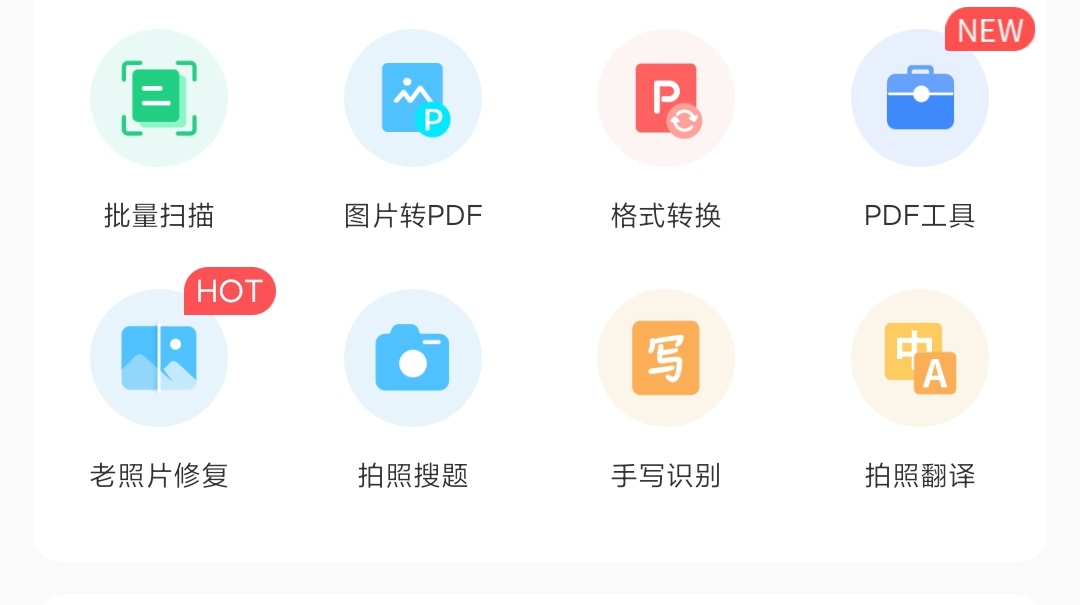The height and width of the screenshot is (605, 1080).
Task: Open 格式转换 format conversion
Action: point(666,98)
